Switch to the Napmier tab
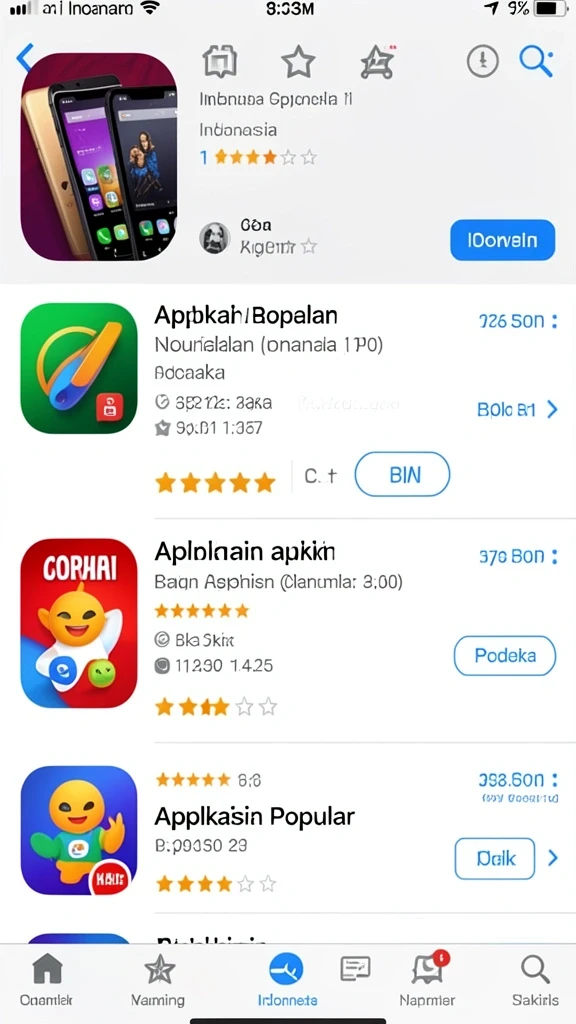Image resolution: width=576 pixels, height=1024 pixels. [x=427, y=980]
